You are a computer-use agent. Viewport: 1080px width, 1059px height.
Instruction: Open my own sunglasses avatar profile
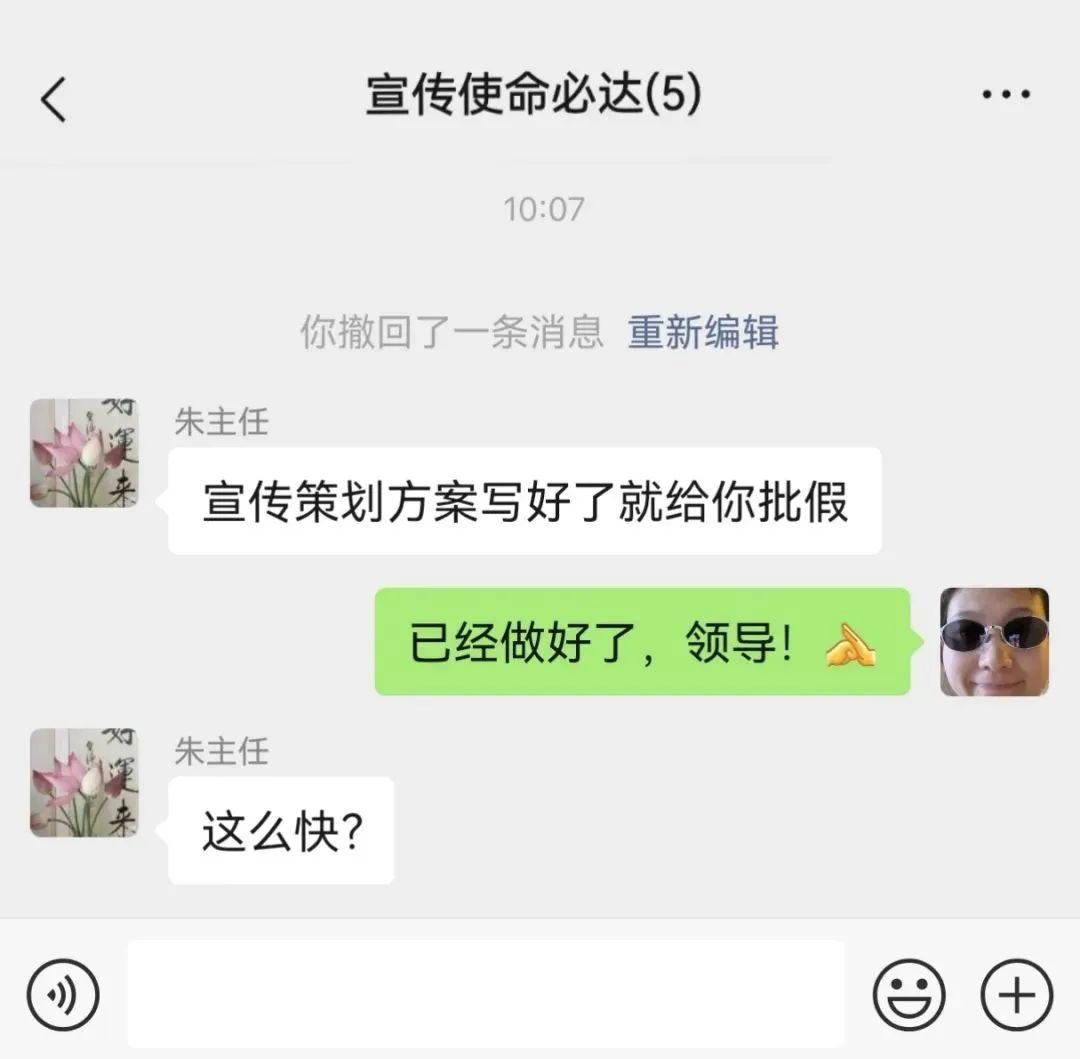click(994, 641)
